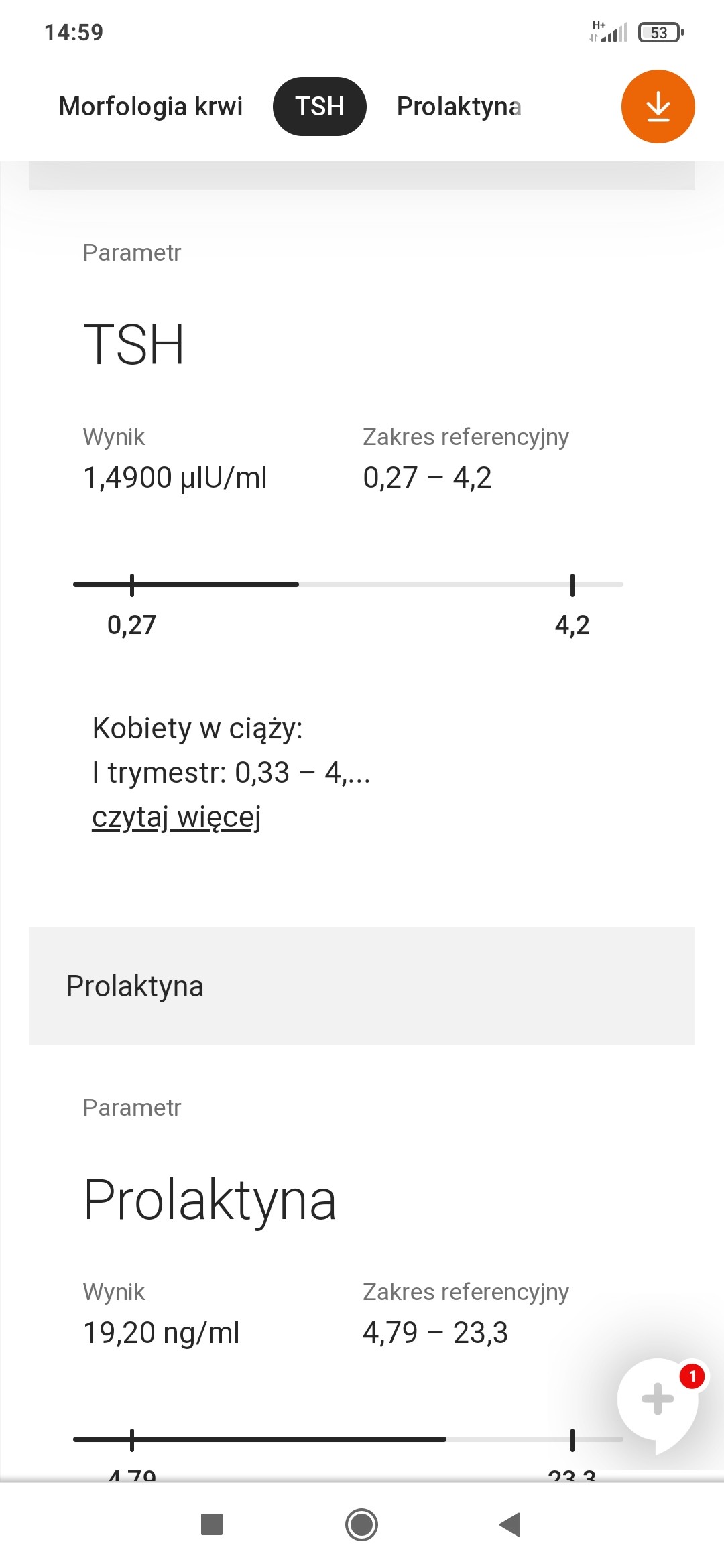Select the TSH tab

319,107
